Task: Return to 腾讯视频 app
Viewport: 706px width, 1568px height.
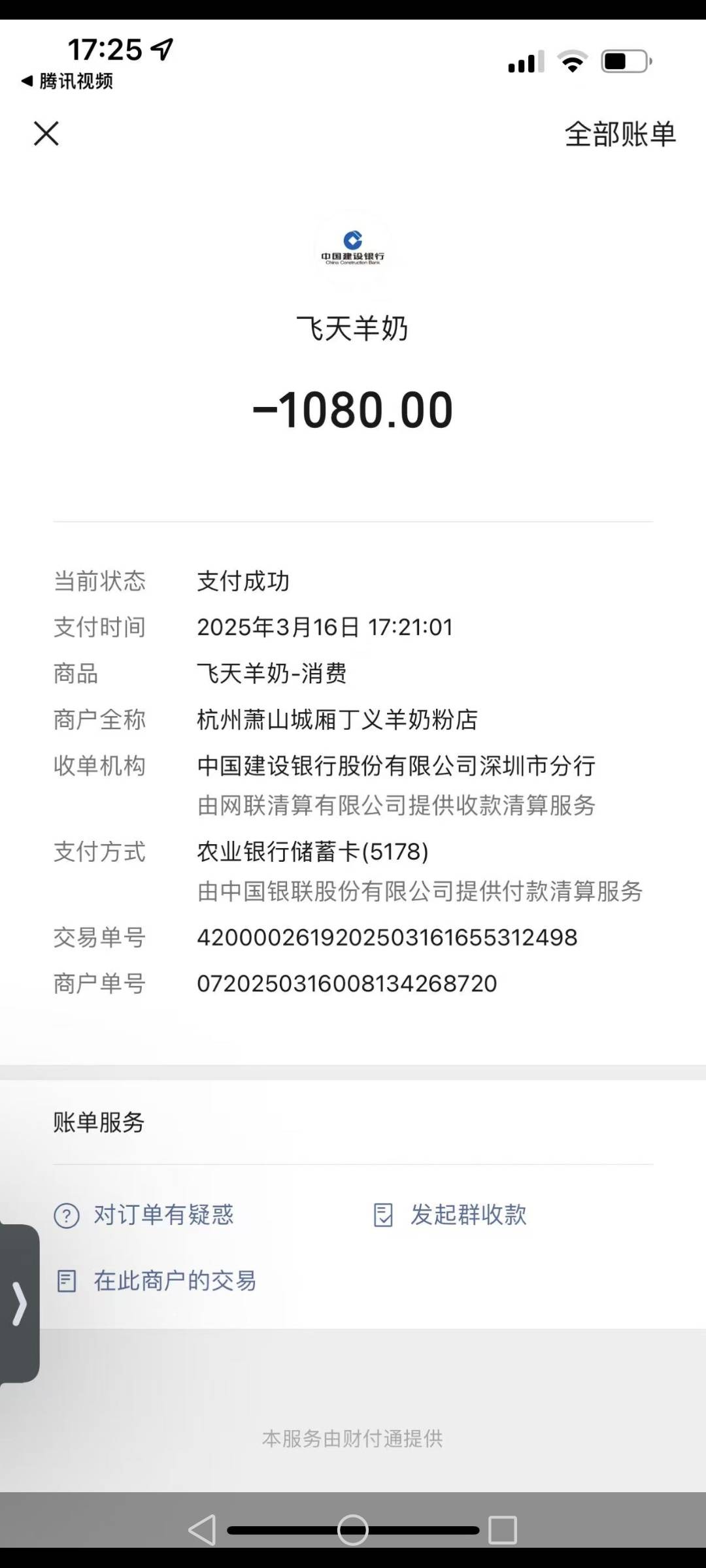Action: (x=67, y=81)
